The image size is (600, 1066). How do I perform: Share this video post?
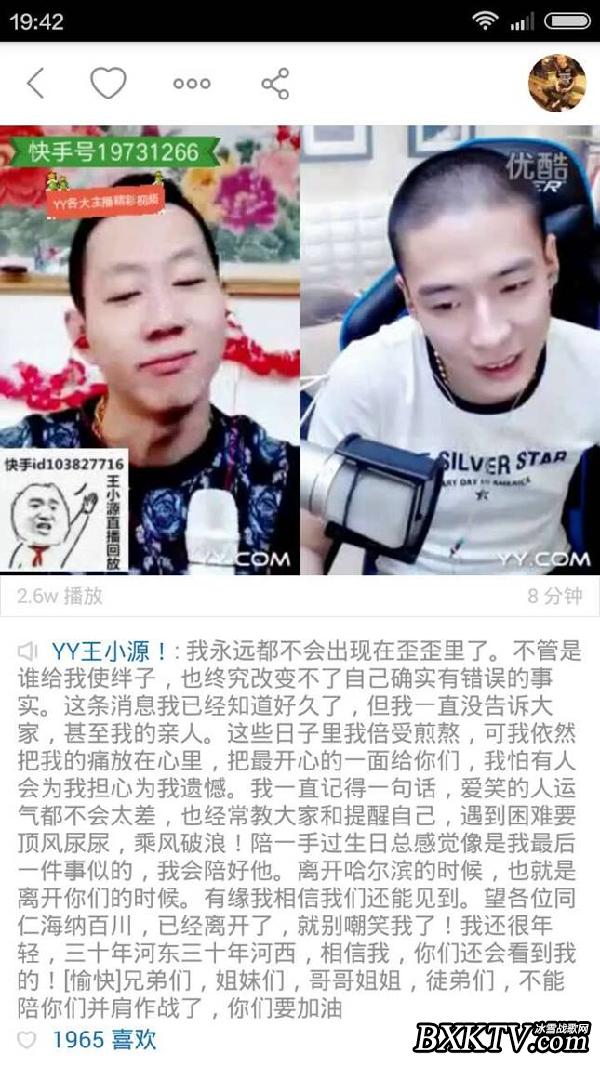(x=275, y=84)
